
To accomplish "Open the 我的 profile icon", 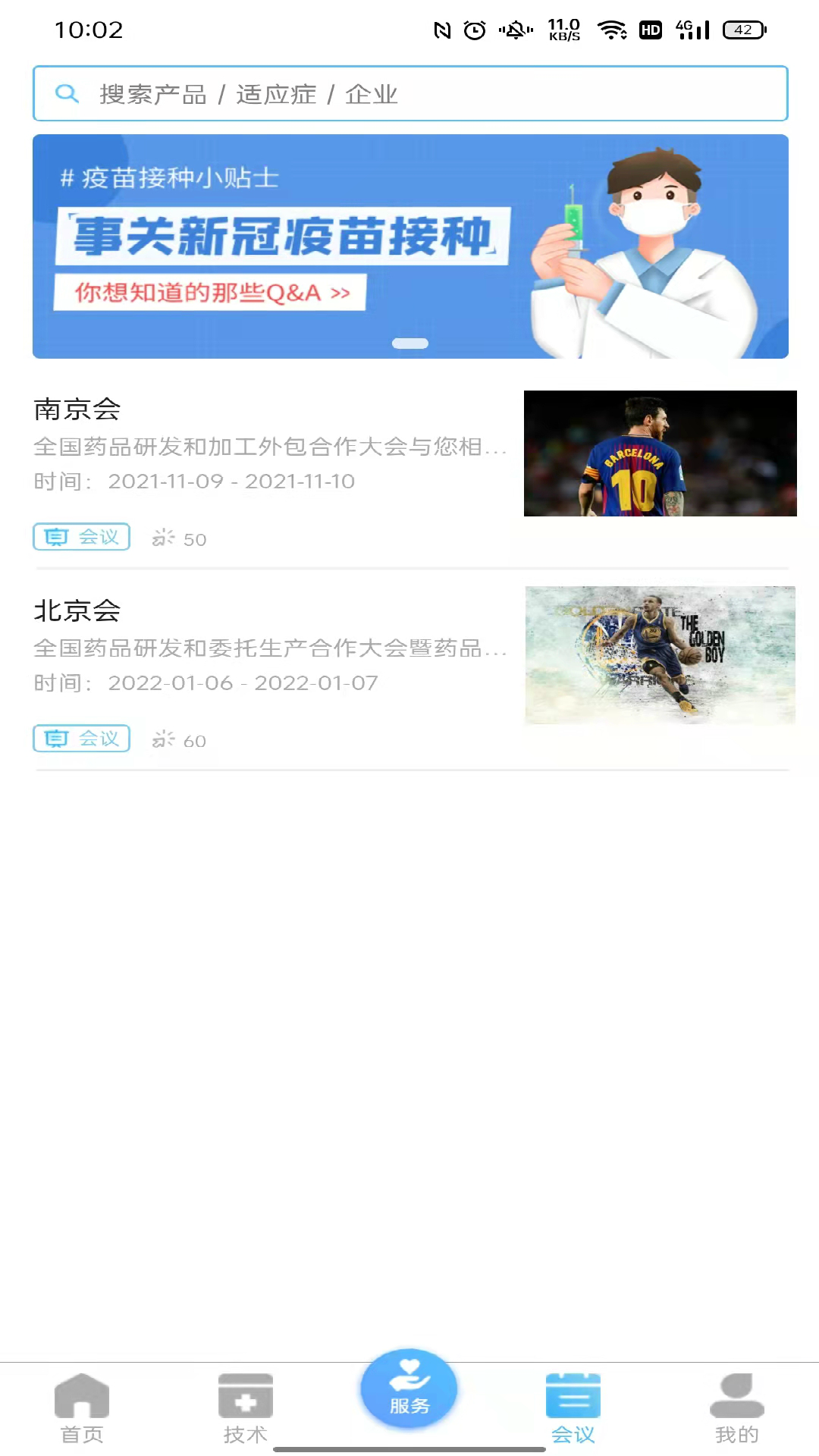I will 736,1408.
